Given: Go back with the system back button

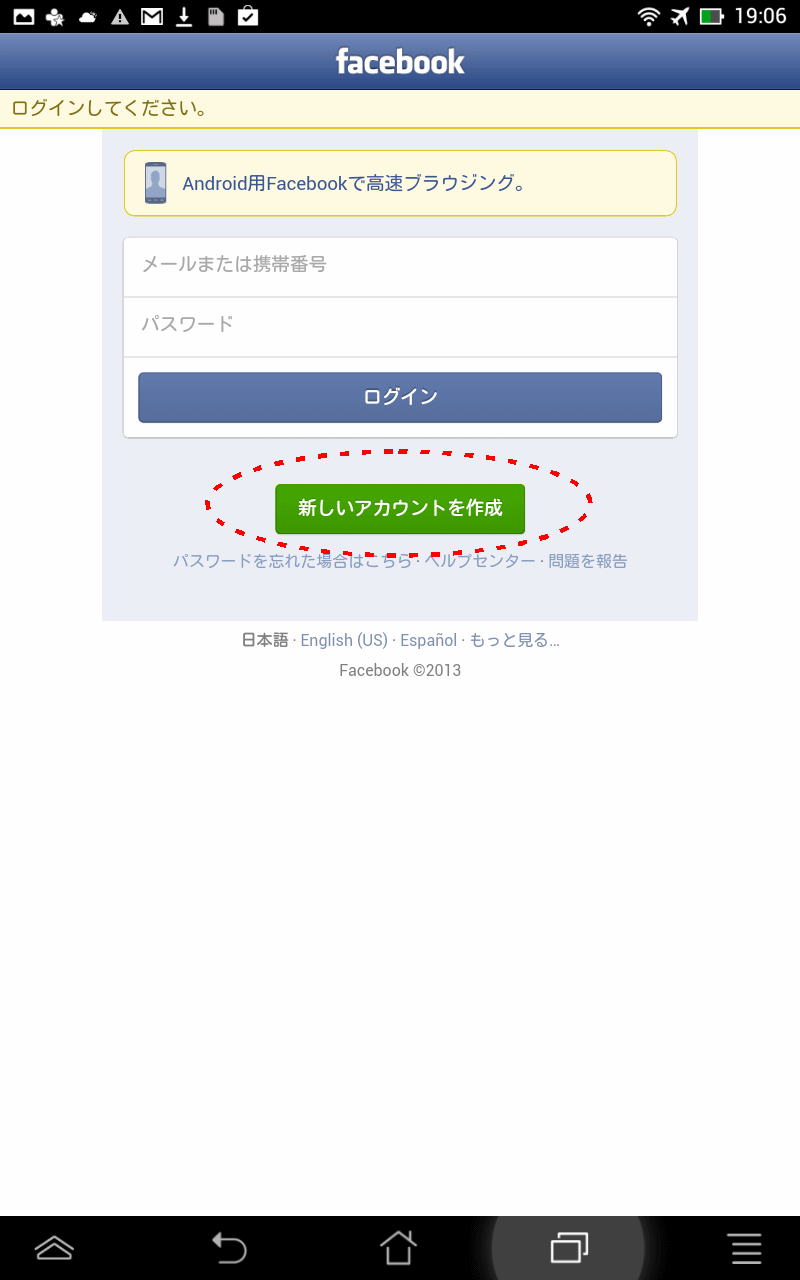Looking at the screenshot, I should (x=229, y=1247).
